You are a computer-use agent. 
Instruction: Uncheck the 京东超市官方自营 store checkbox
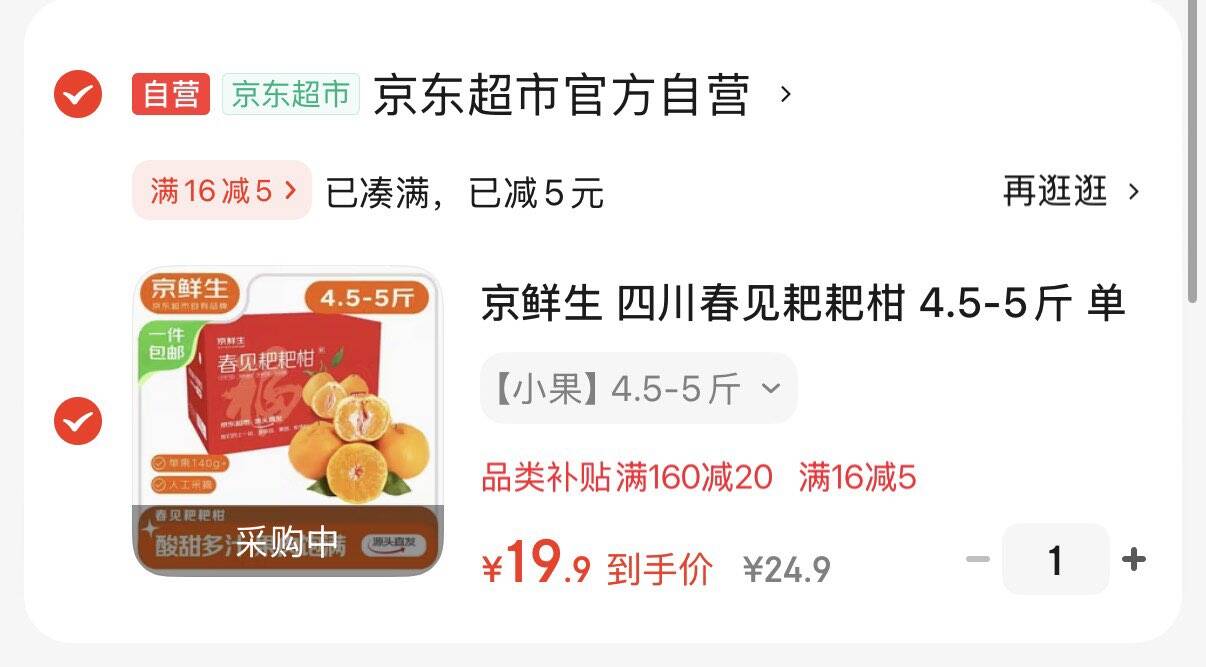tap(78, 95)
